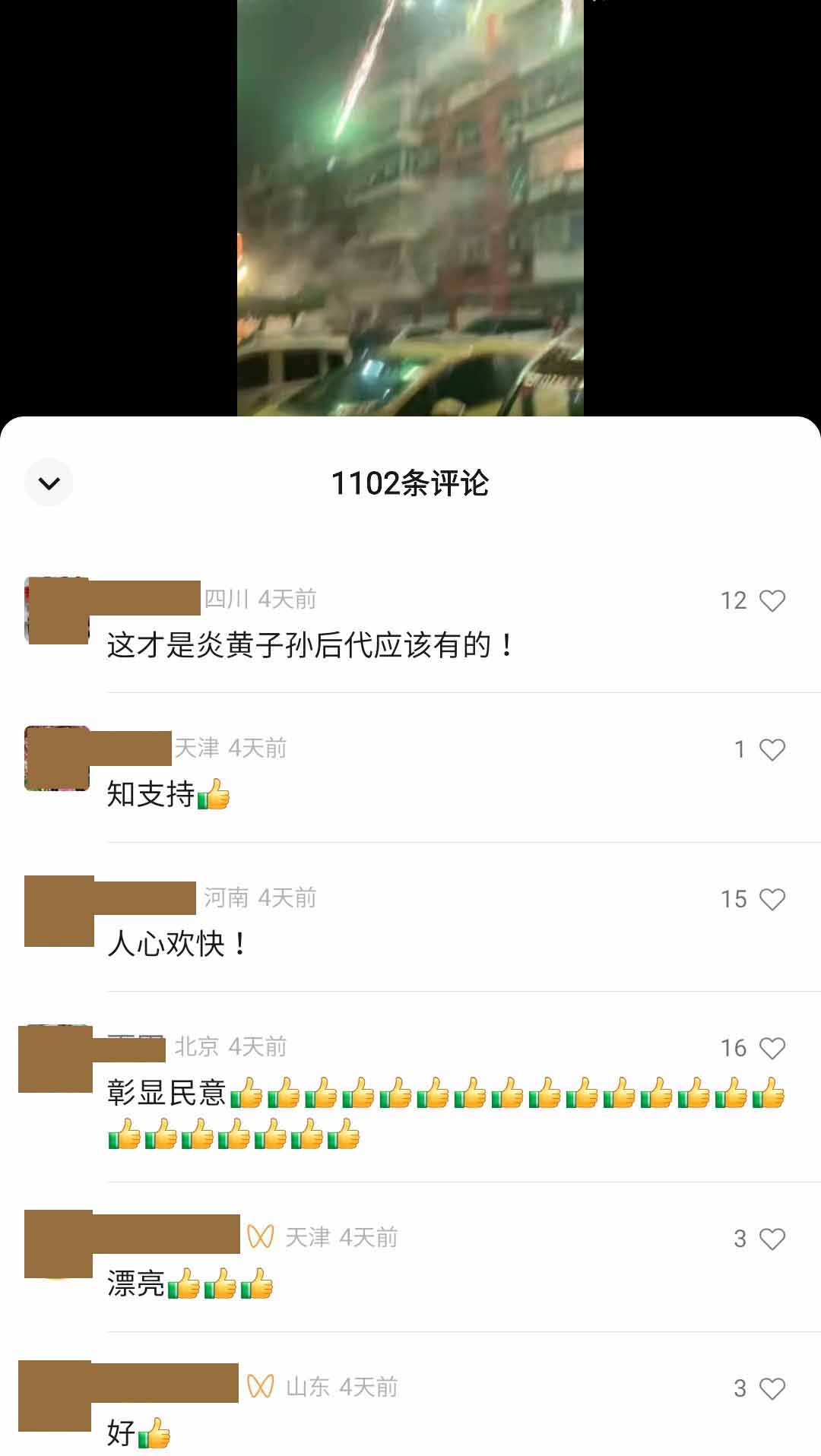821x1456 pixels.
Task: Open the profile picture of the 四川 commenter
Action: pyautogui.click(x=57, y=610)
